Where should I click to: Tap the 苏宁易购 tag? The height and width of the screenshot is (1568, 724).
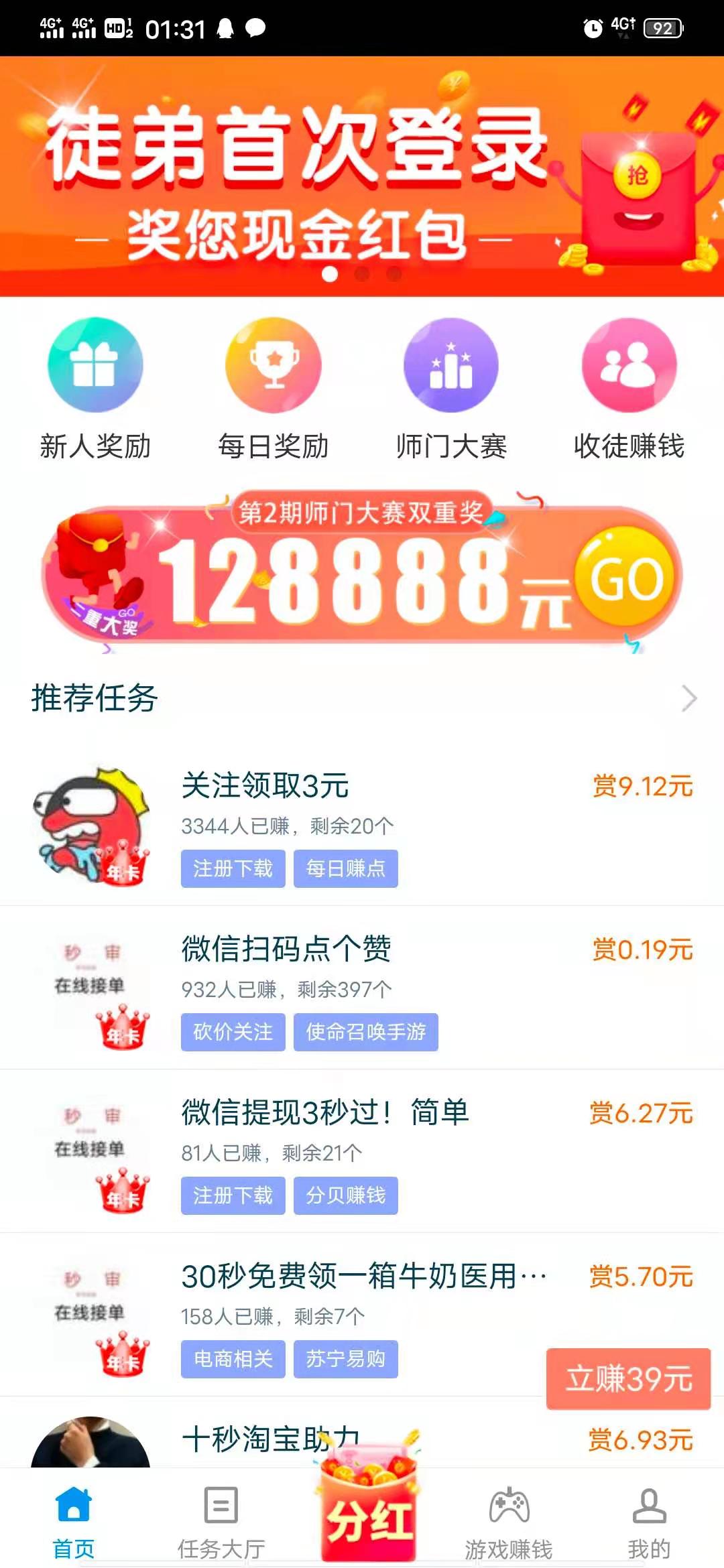coord(346,1359)
